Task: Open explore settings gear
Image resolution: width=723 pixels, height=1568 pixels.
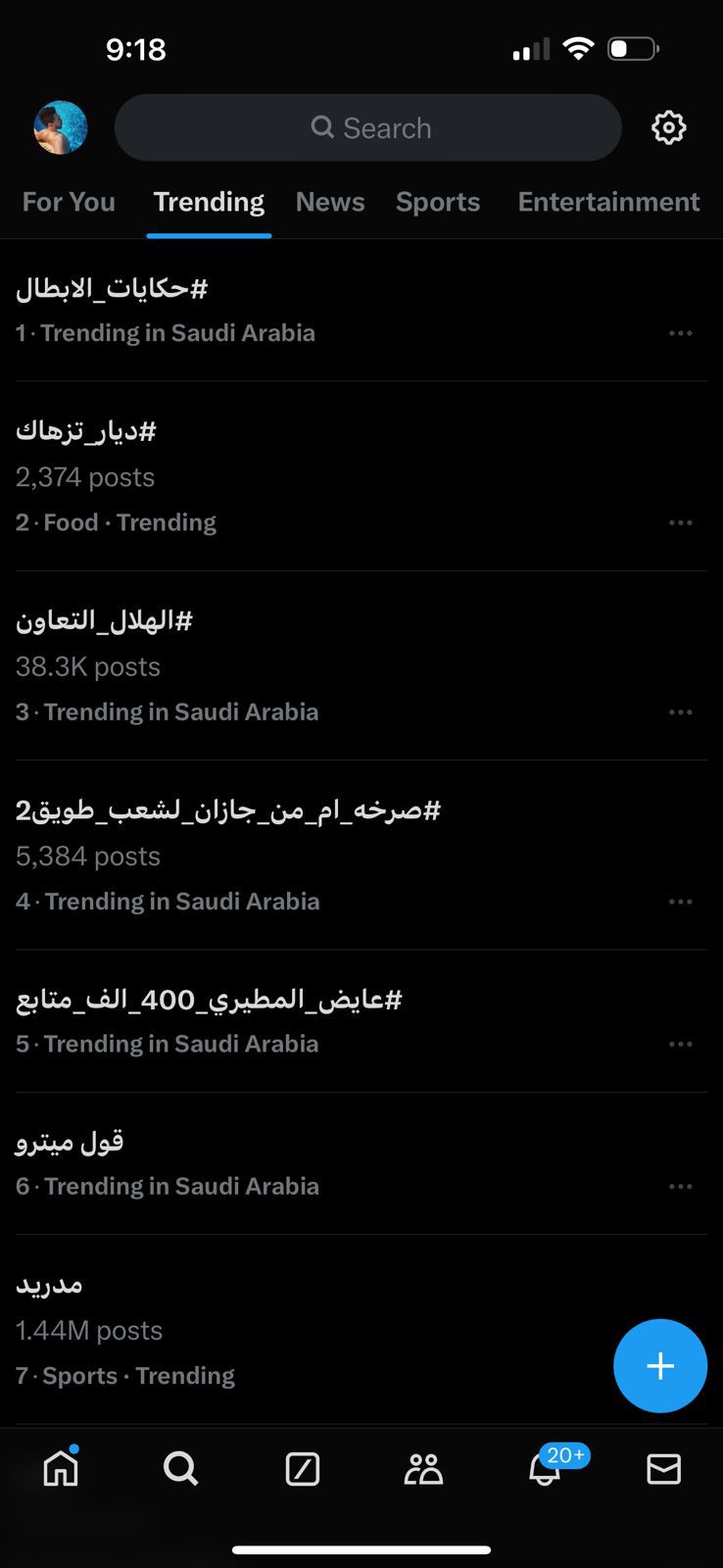Action: (668, 127)
